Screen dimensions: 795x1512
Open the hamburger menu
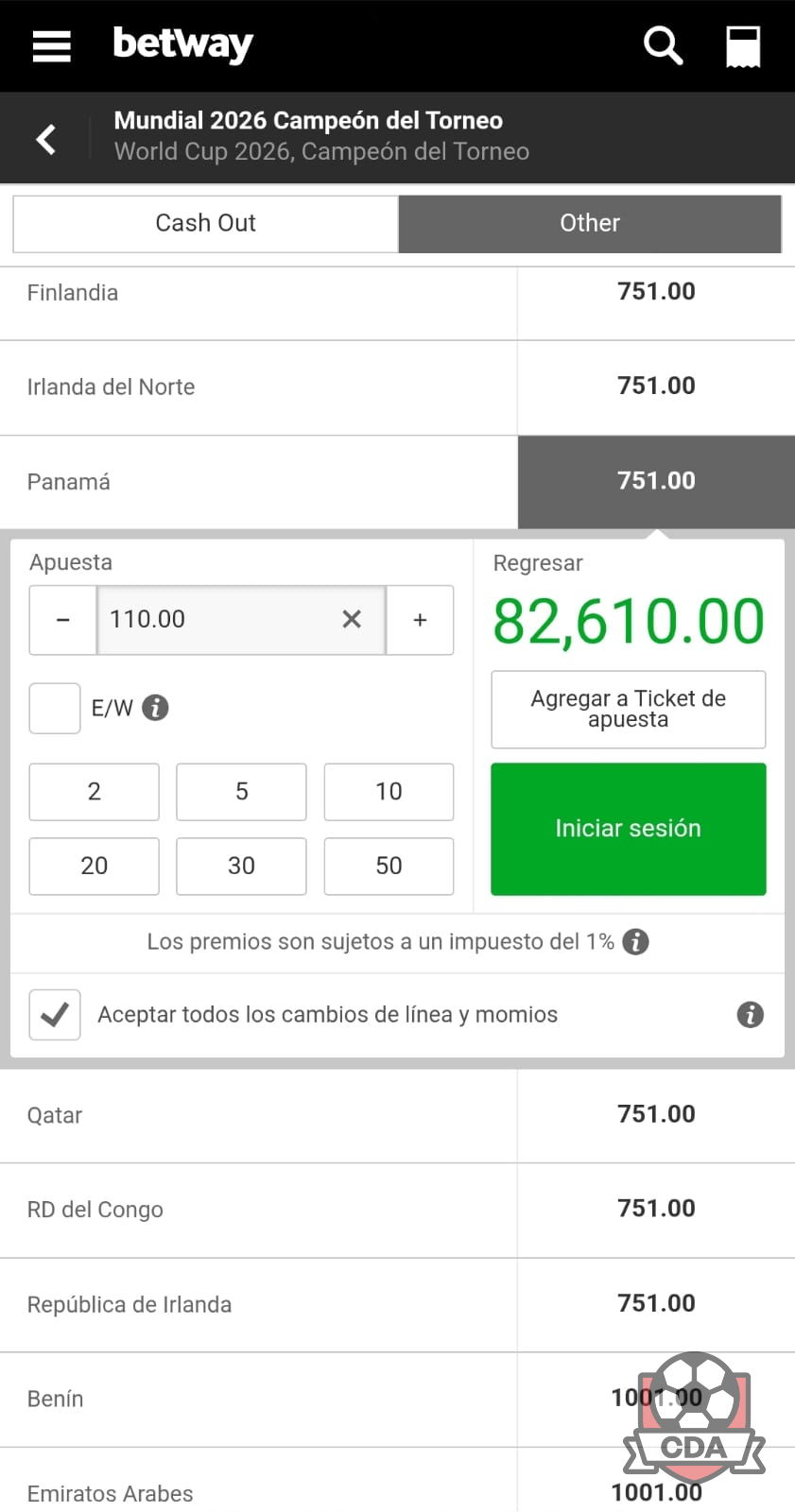click(x=51, y=45)
